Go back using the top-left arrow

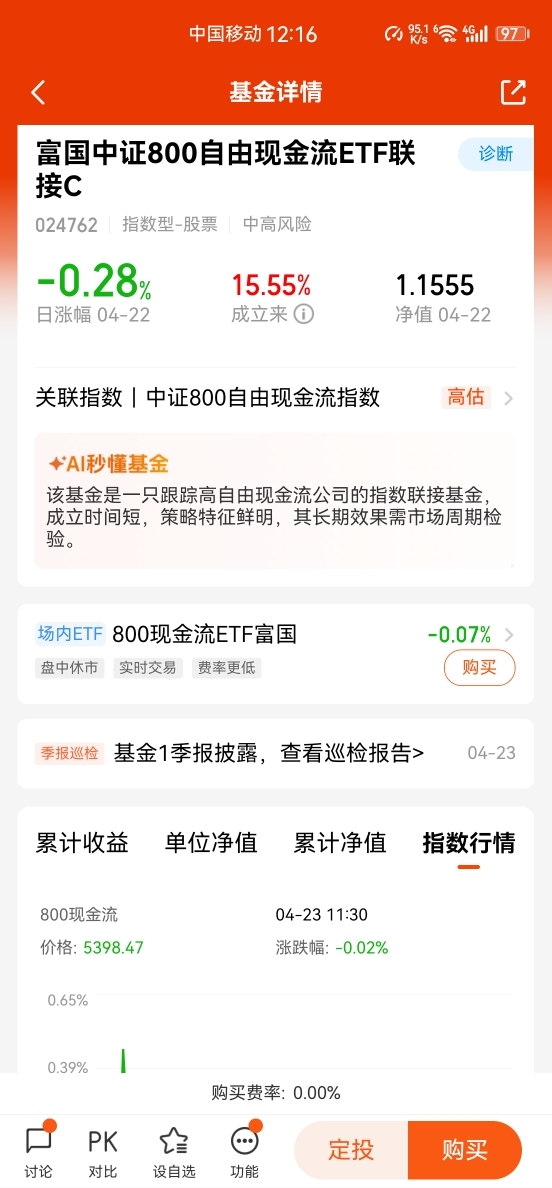(39, 92)
